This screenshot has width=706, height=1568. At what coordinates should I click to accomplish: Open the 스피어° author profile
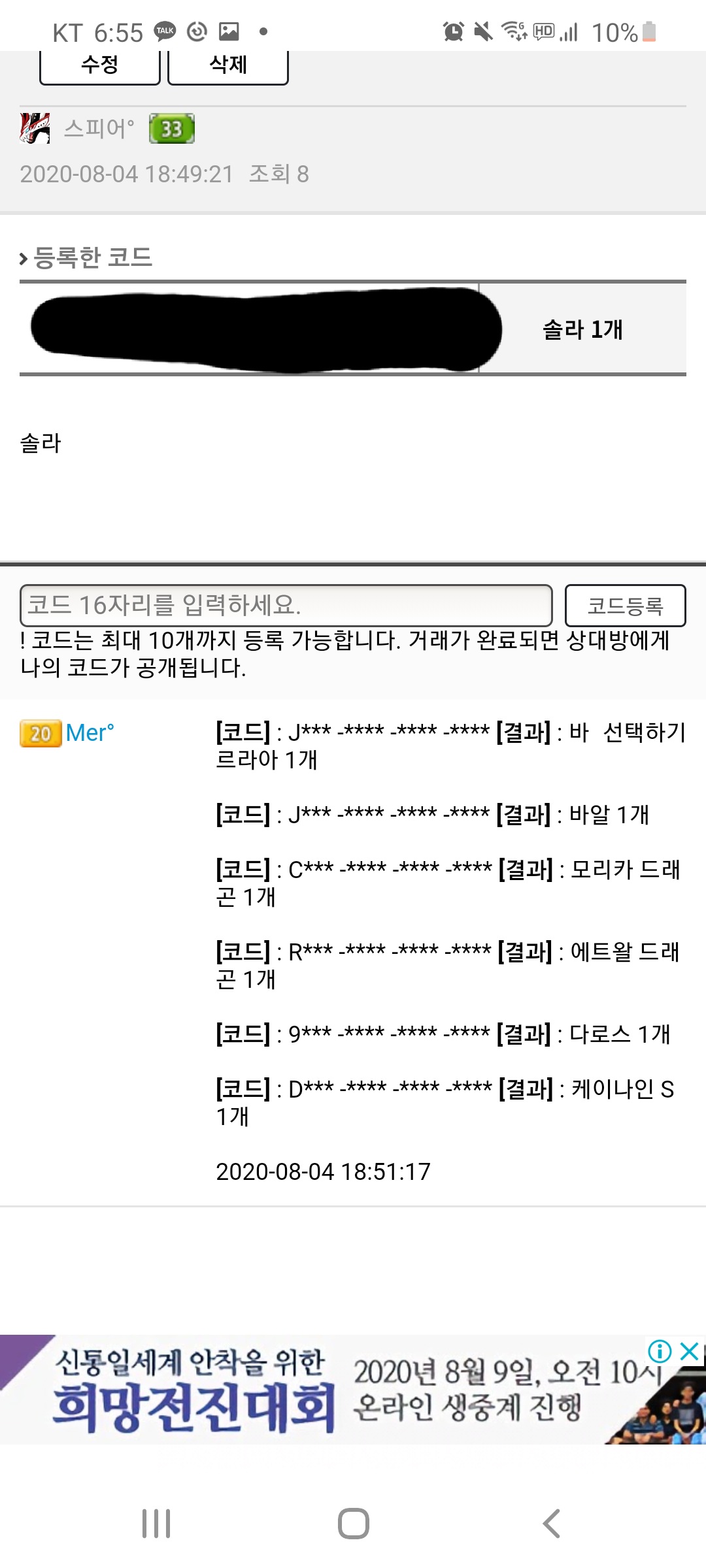99,128
